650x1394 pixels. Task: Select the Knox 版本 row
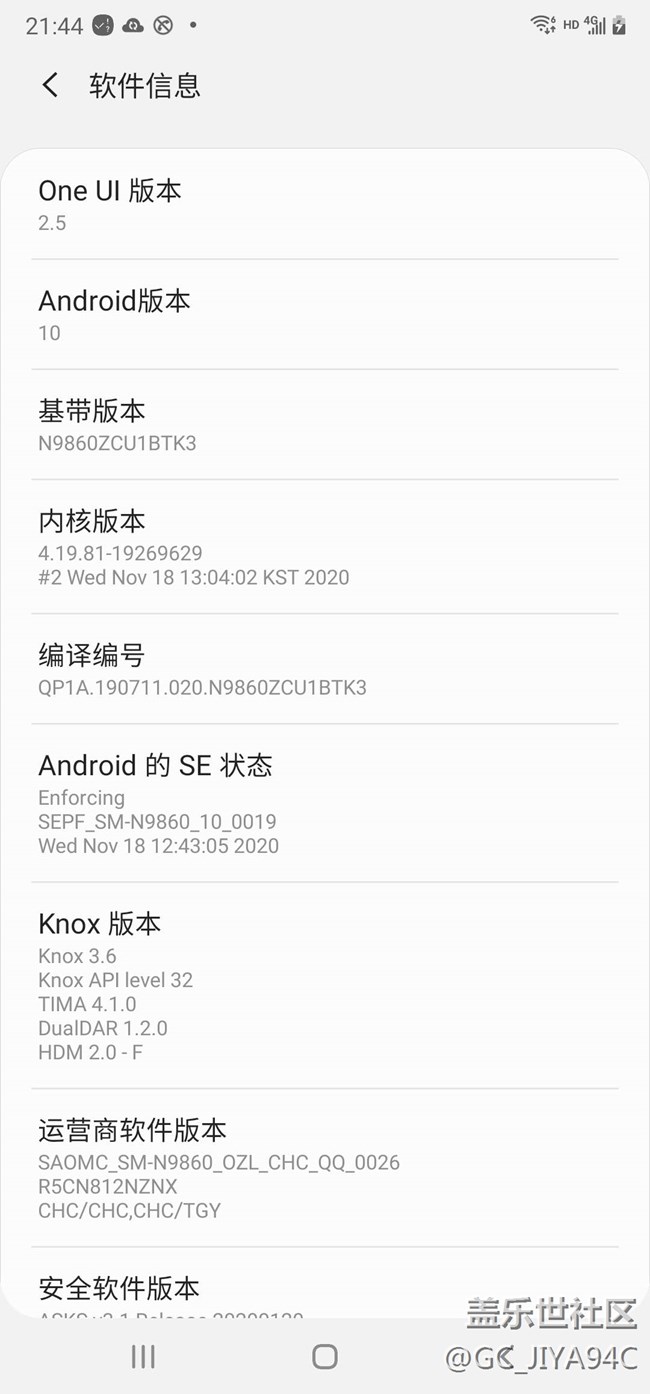click(x=324, y=986)
